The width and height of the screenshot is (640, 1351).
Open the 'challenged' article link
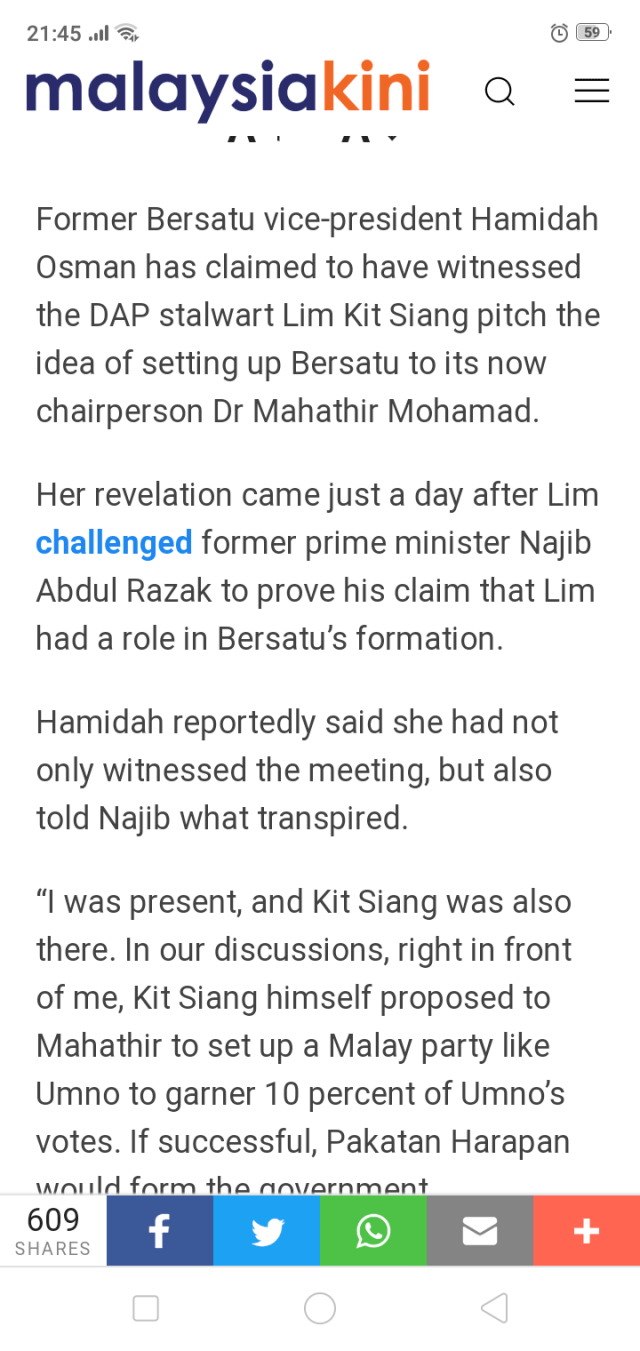click(114, 543)
